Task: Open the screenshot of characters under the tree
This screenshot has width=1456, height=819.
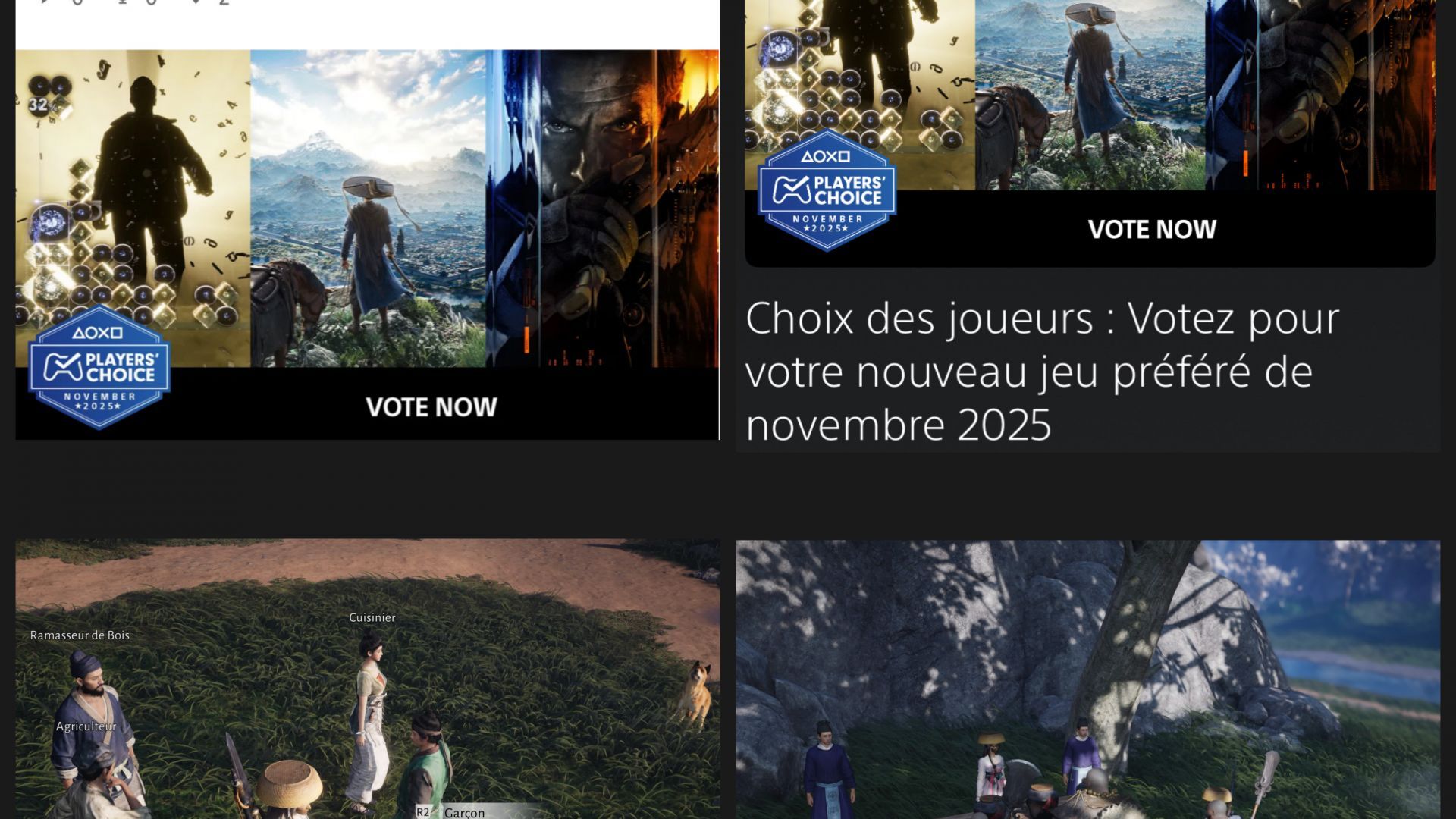Action: [1088, 679]
